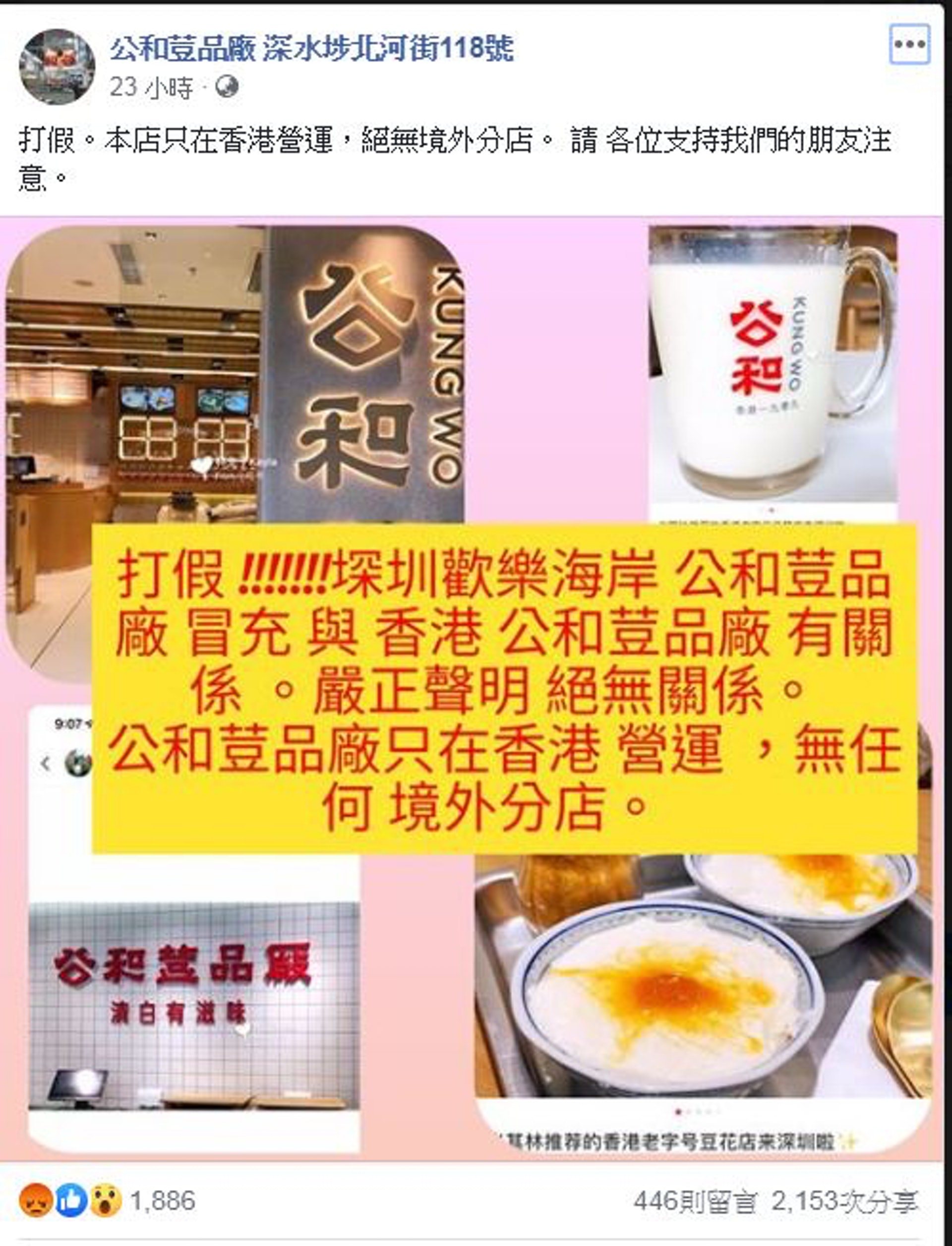Open the 446則留言 comments
Screen dimensions: 952x1246
(x=694, y=1201)
